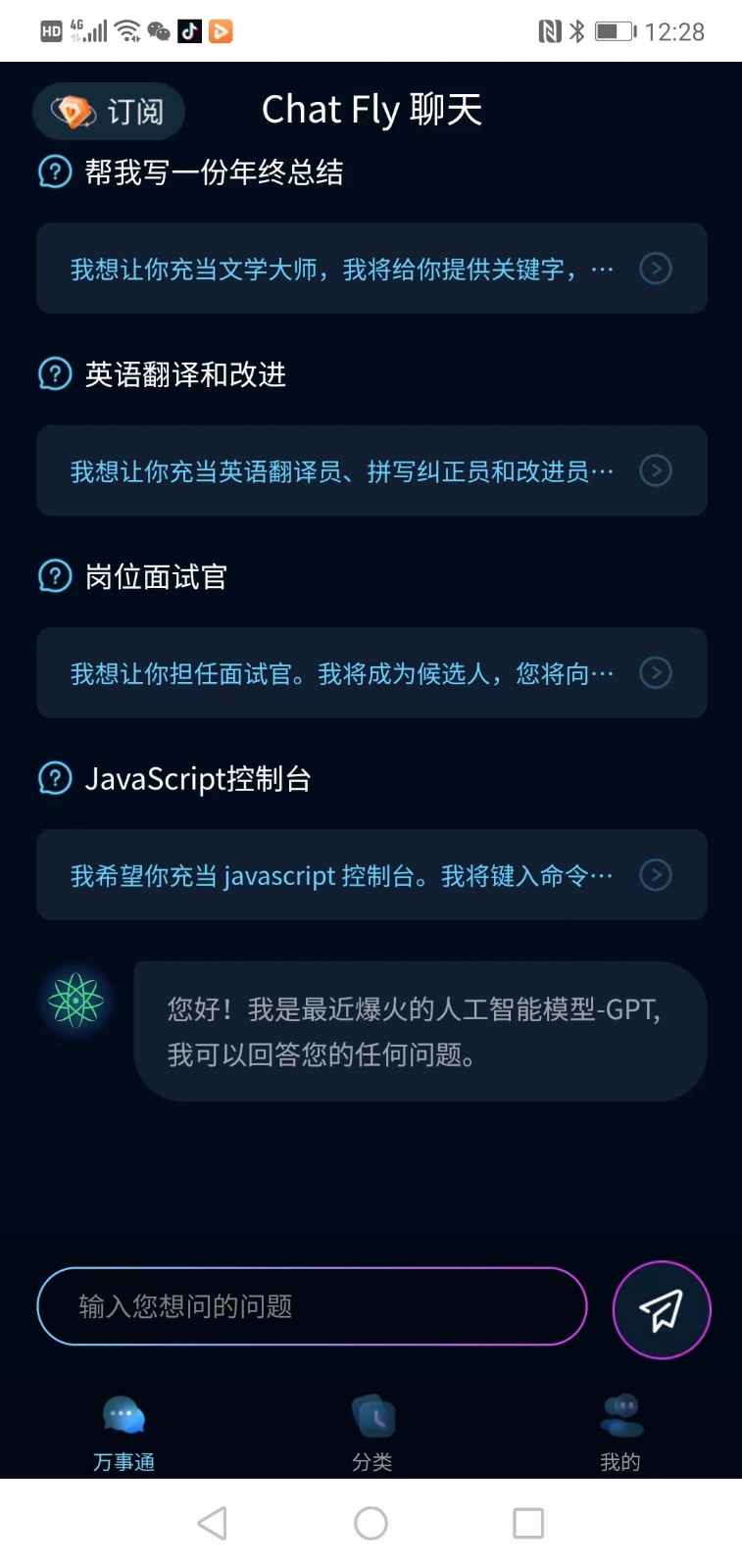Switch to the 万事通 tab
This screenshot has width=742, height=1568.
pos(124,1433)
